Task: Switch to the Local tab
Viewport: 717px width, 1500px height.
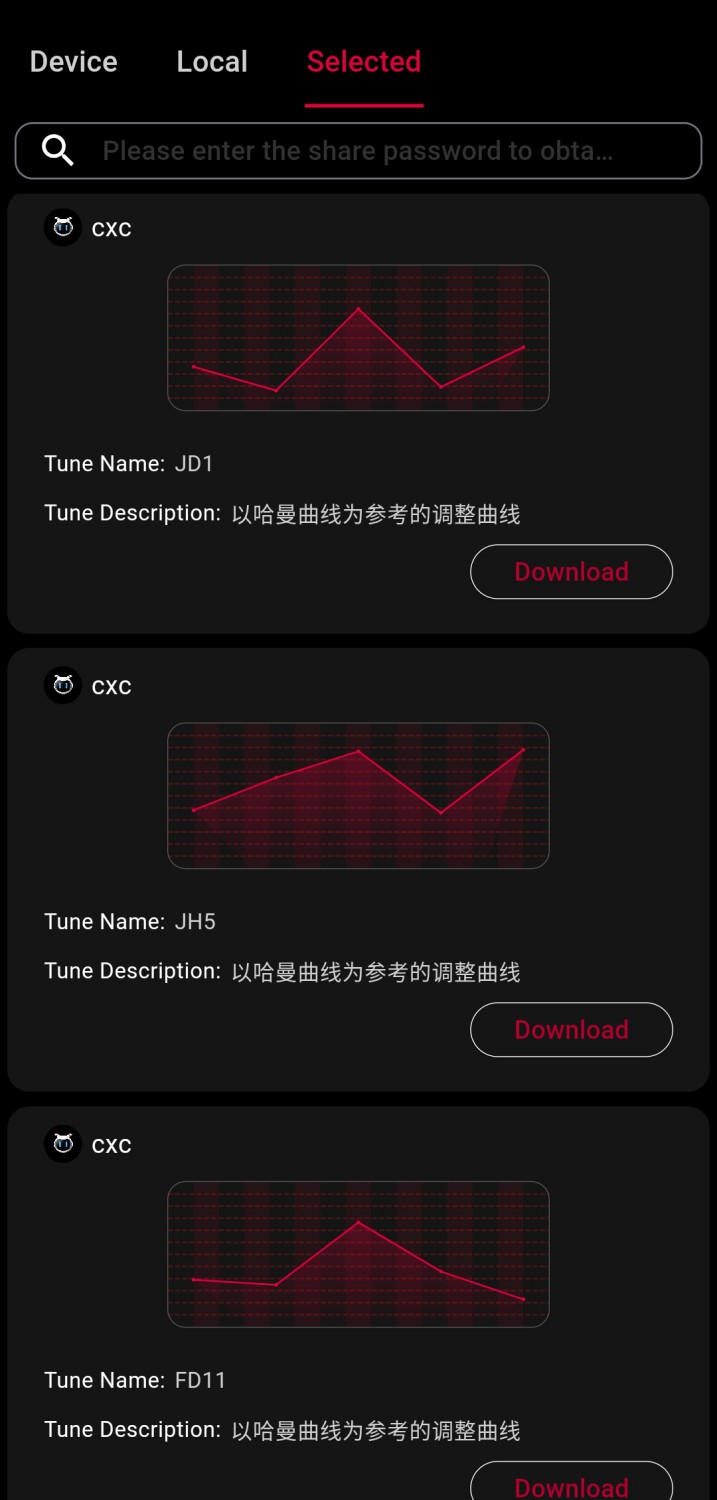Action: click(x=212, y=62)
